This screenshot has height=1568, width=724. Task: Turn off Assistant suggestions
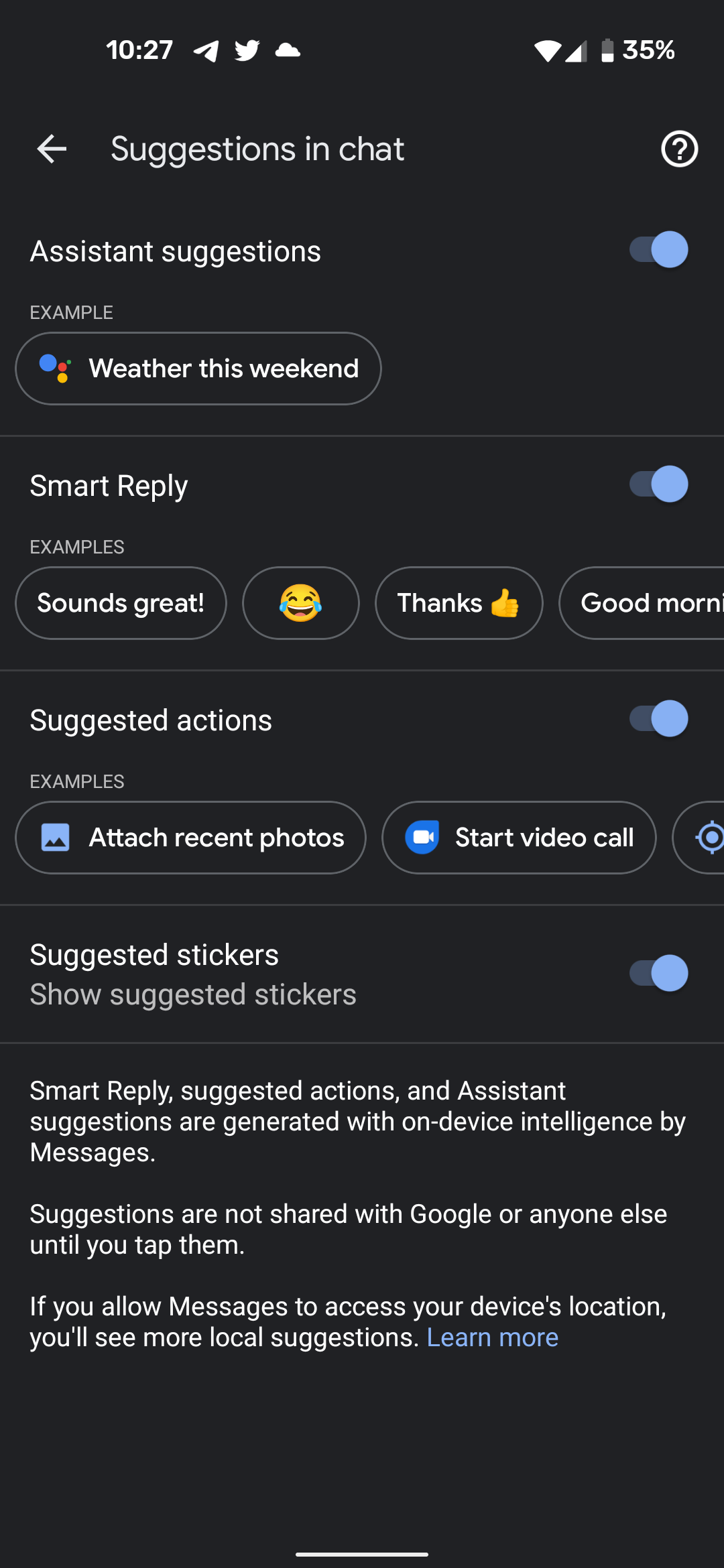click(x=658, y=250)
